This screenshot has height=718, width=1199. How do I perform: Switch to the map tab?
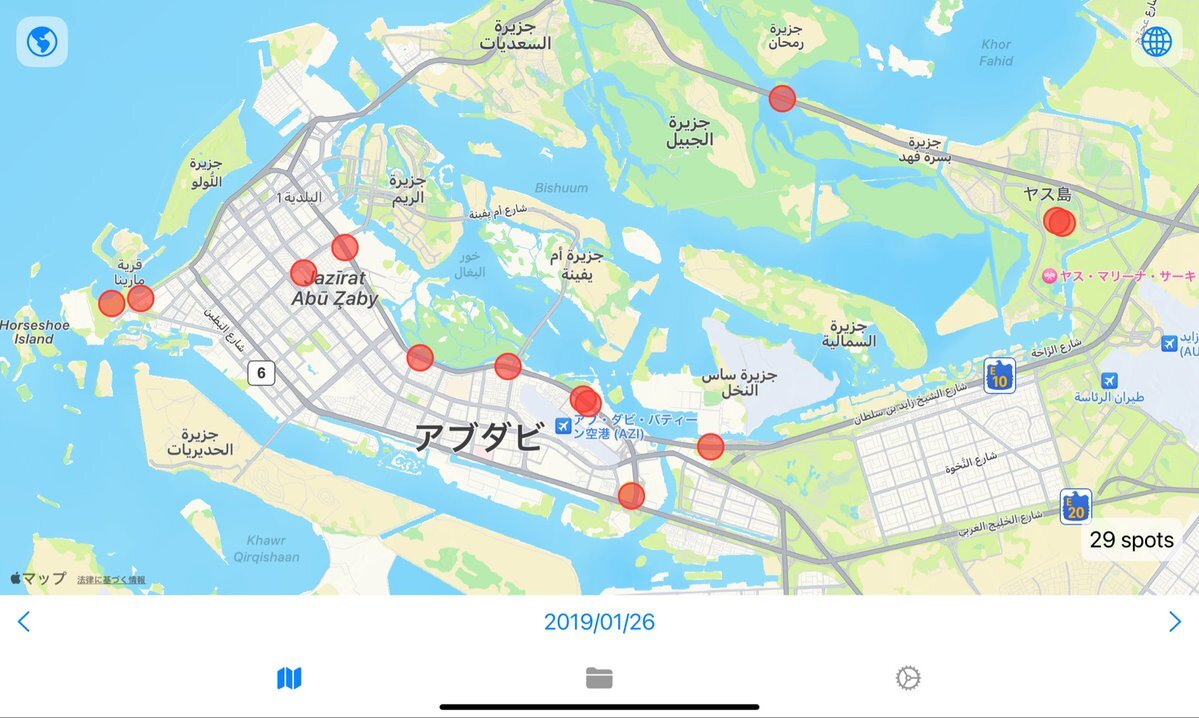(x=289, y=679)
